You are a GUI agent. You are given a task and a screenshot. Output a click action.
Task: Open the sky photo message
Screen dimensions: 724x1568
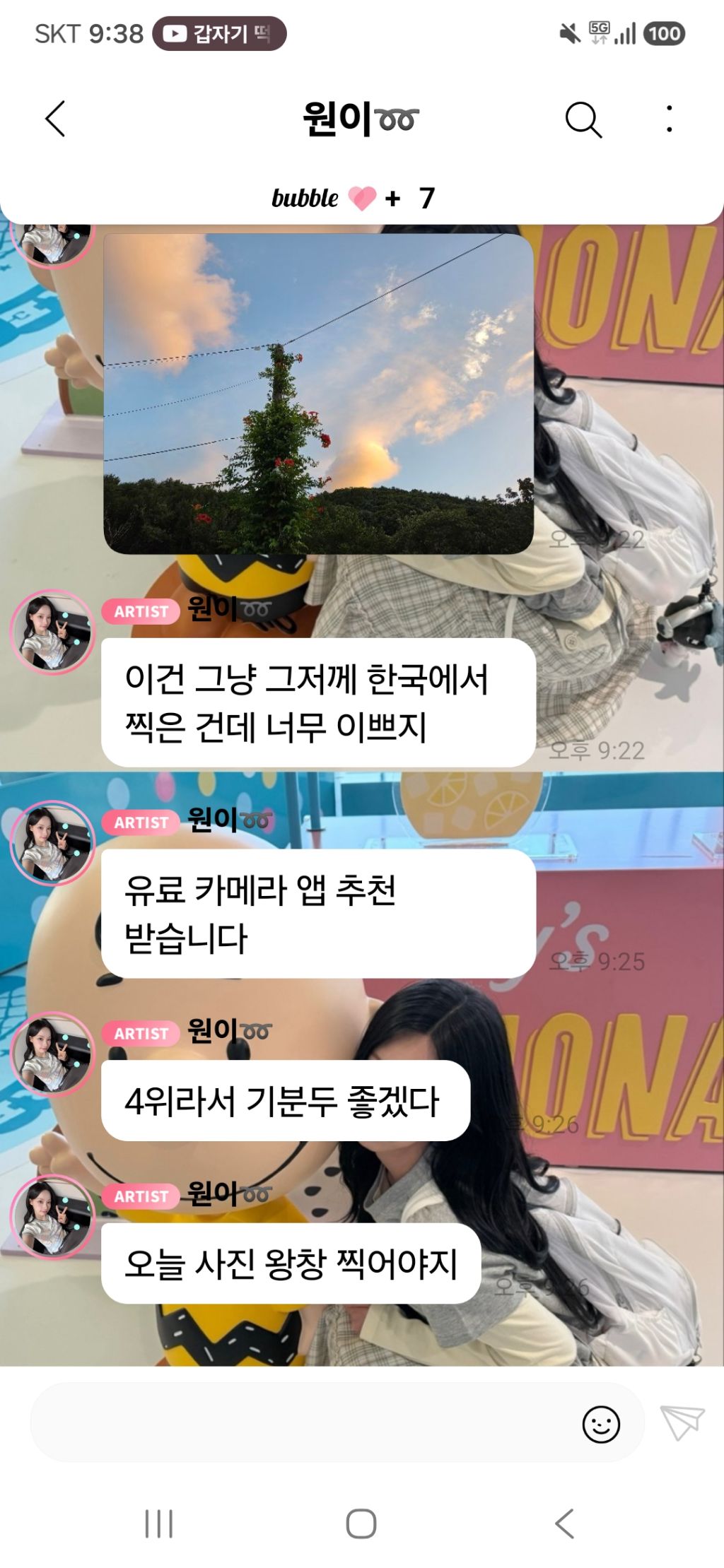pos(318,394)
